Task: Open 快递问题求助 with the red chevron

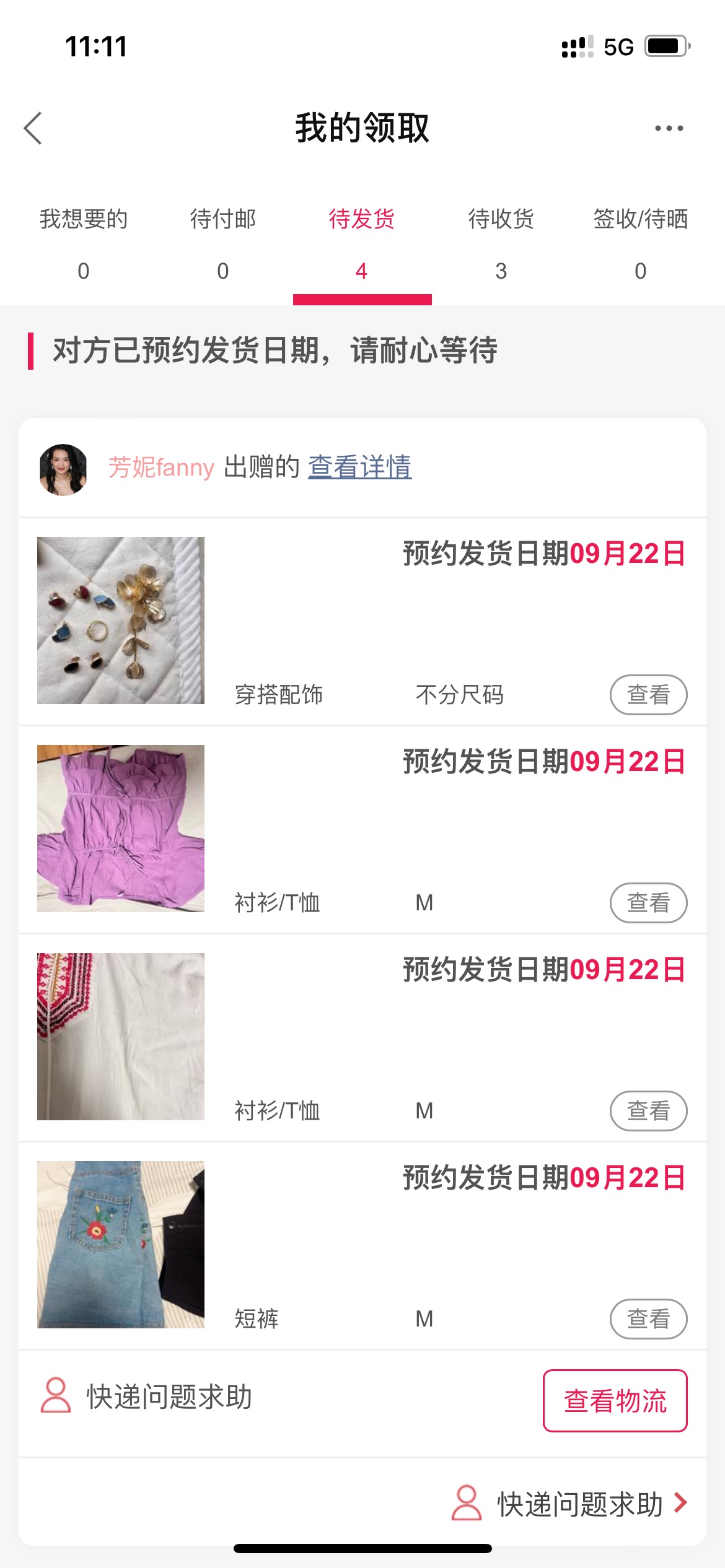Action: [570, 1504]
